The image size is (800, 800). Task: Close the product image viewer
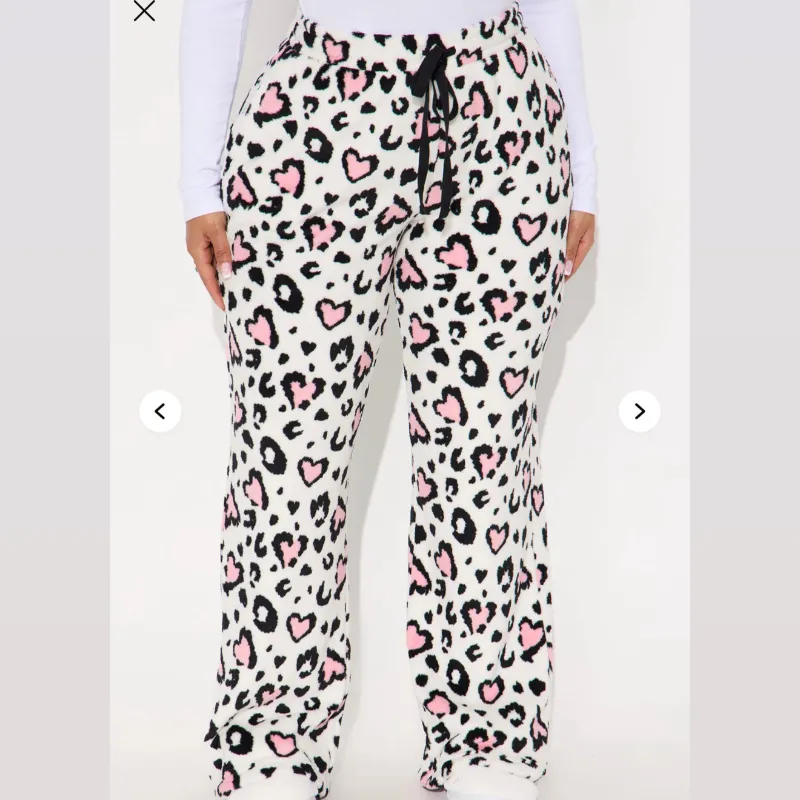(x=144, y=11)
